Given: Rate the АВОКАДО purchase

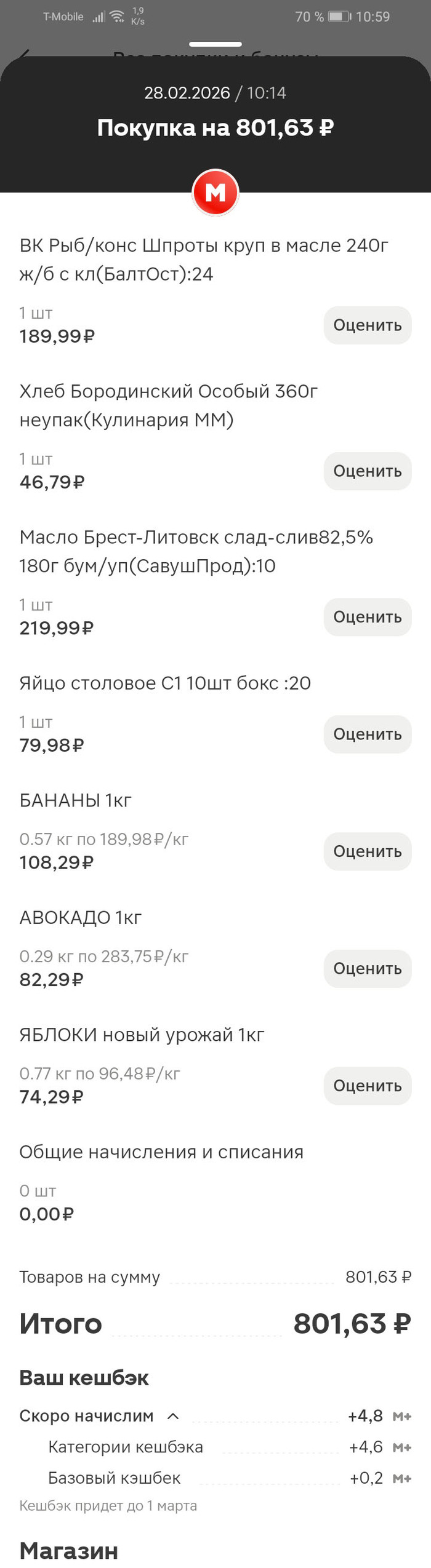Looking at the screenshot, I should [367, 968].
